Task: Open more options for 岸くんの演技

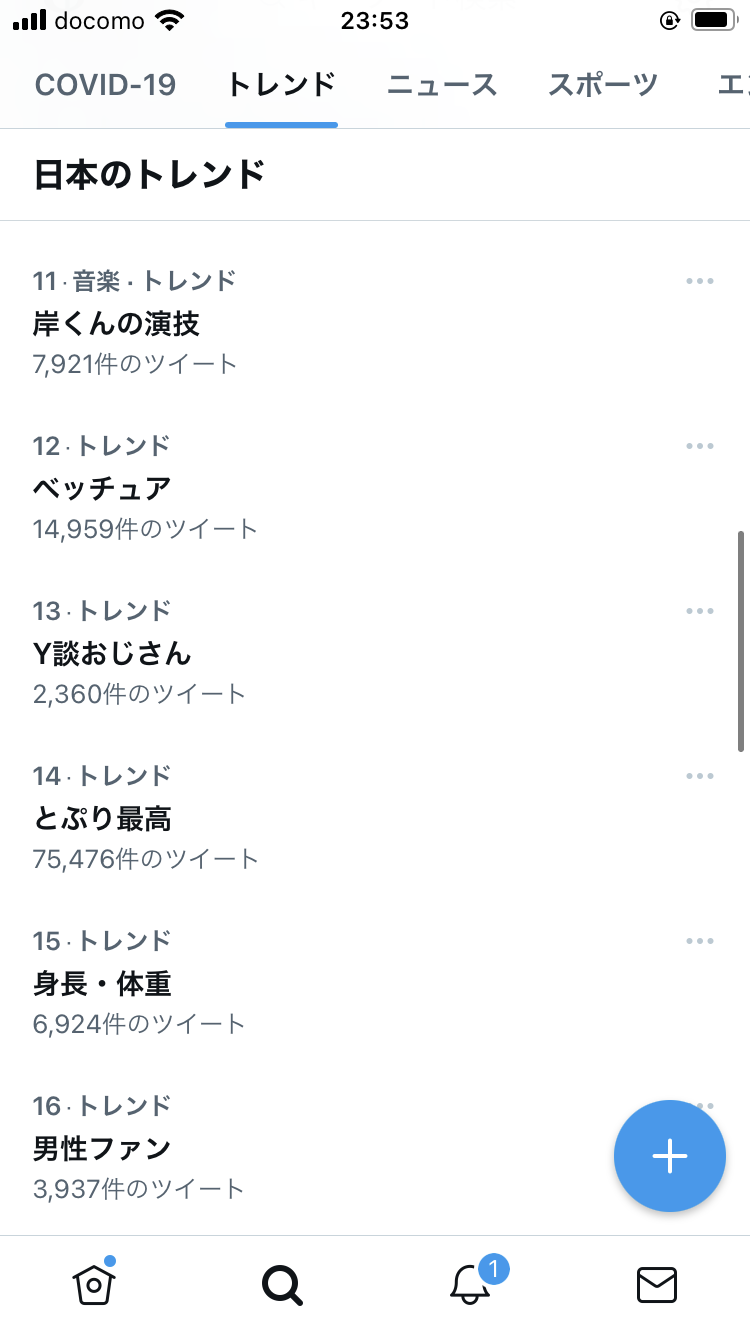Action: 700,281
